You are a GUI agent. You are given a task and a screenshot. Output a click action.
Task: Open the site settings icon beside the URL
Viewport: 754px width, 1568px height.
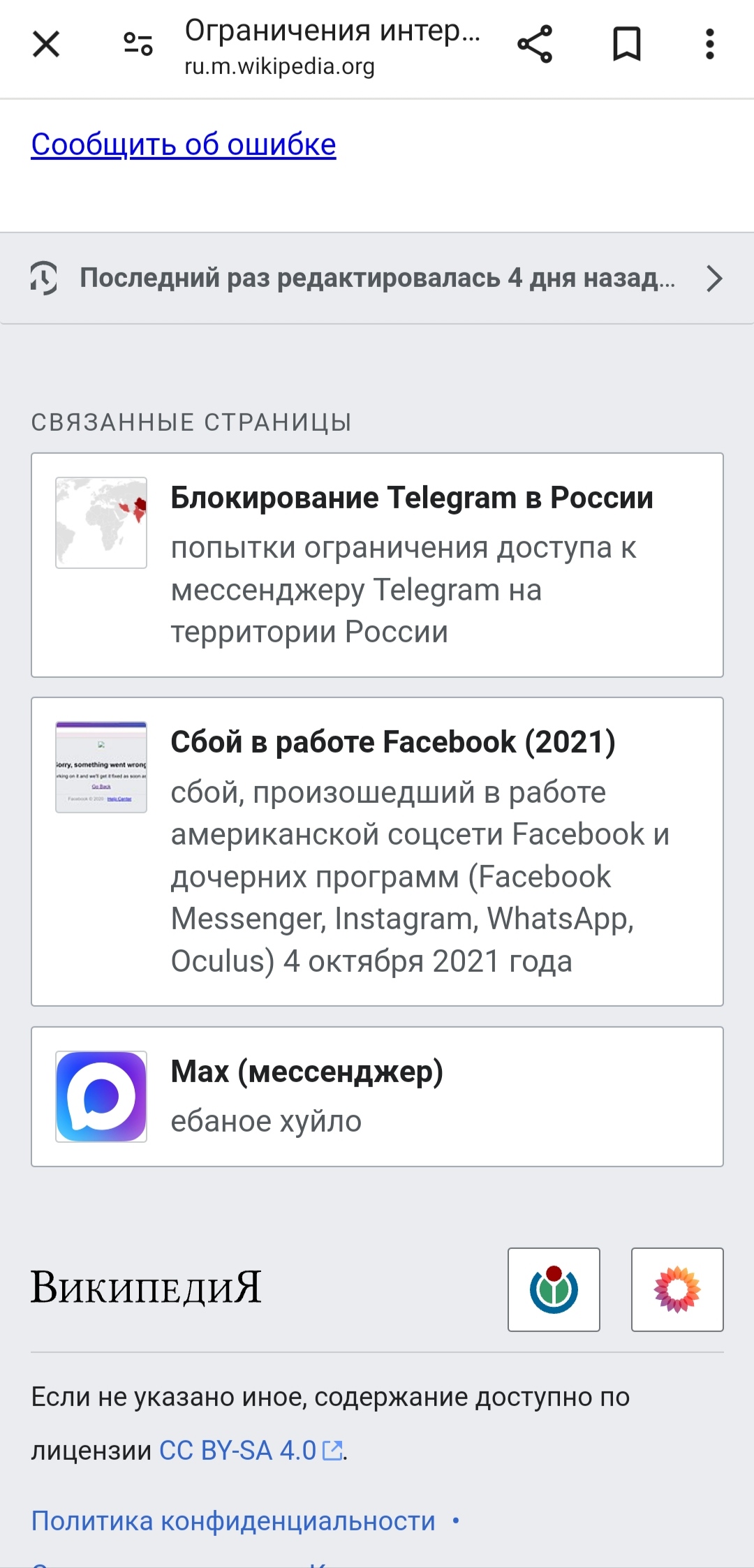(138, 45)
